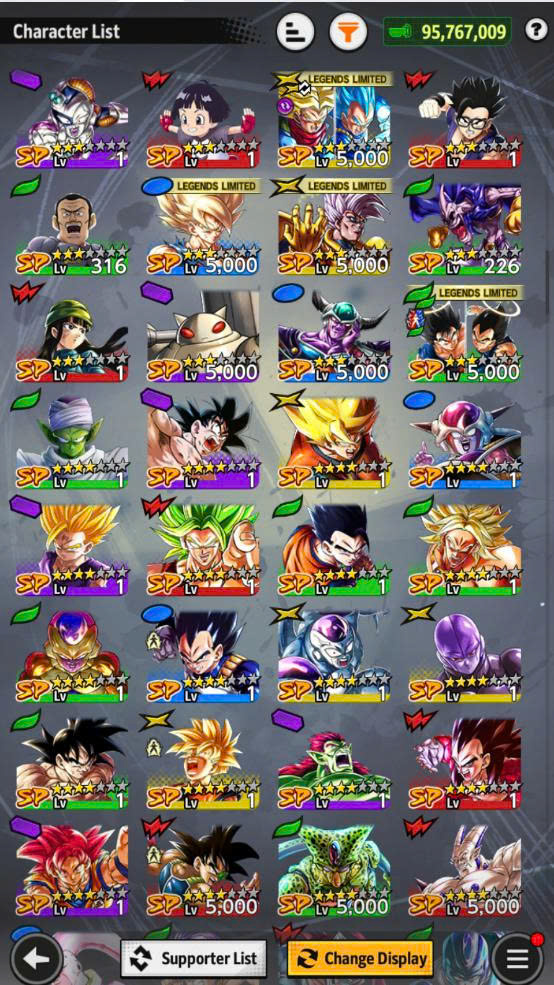Open the green character tile at level 316

pyautogui.click(x=72, y=229)
